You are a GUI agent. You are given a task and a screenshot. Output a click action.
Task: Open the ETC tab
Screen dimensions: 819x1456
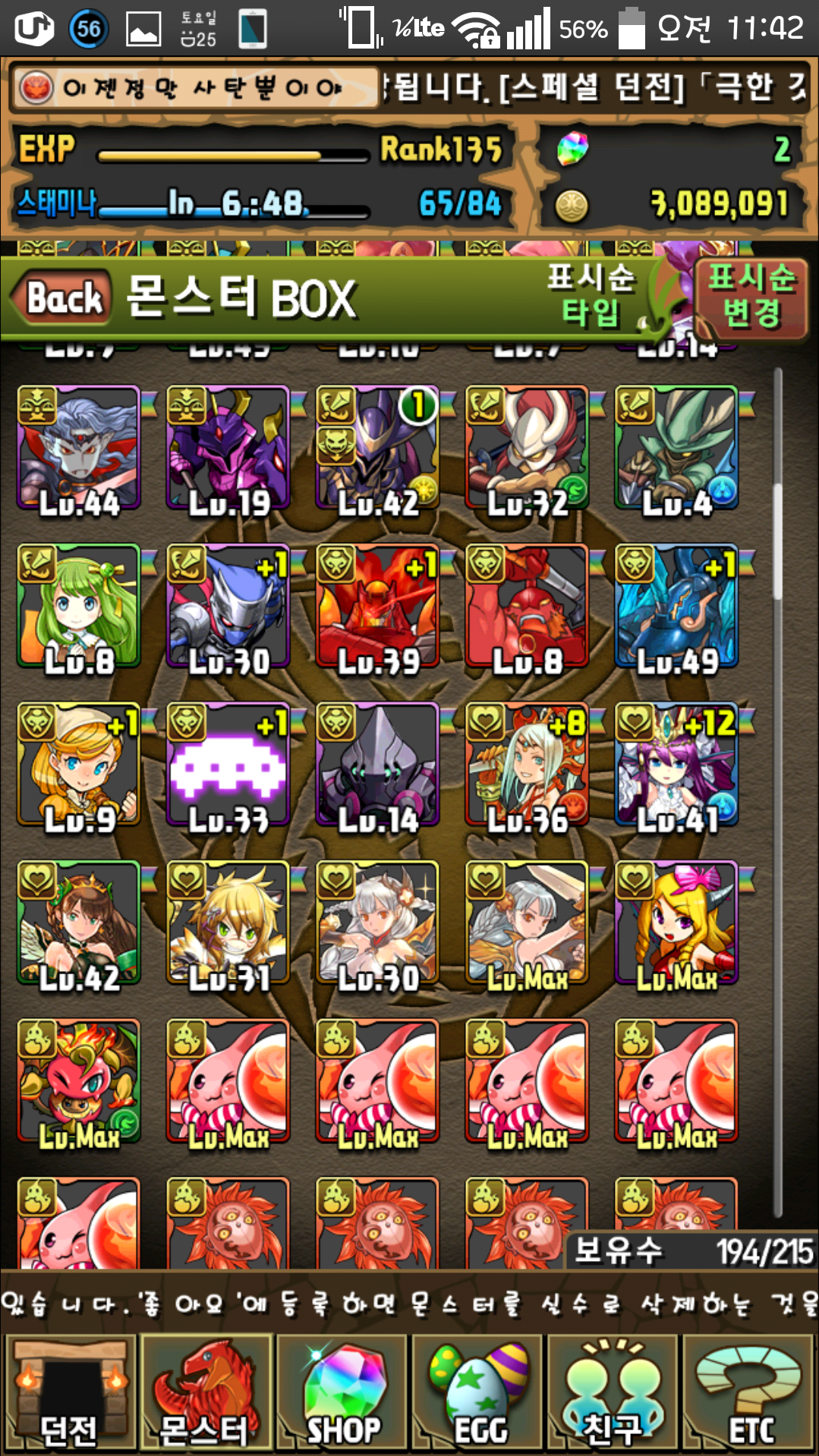(x=748, y=1394)
